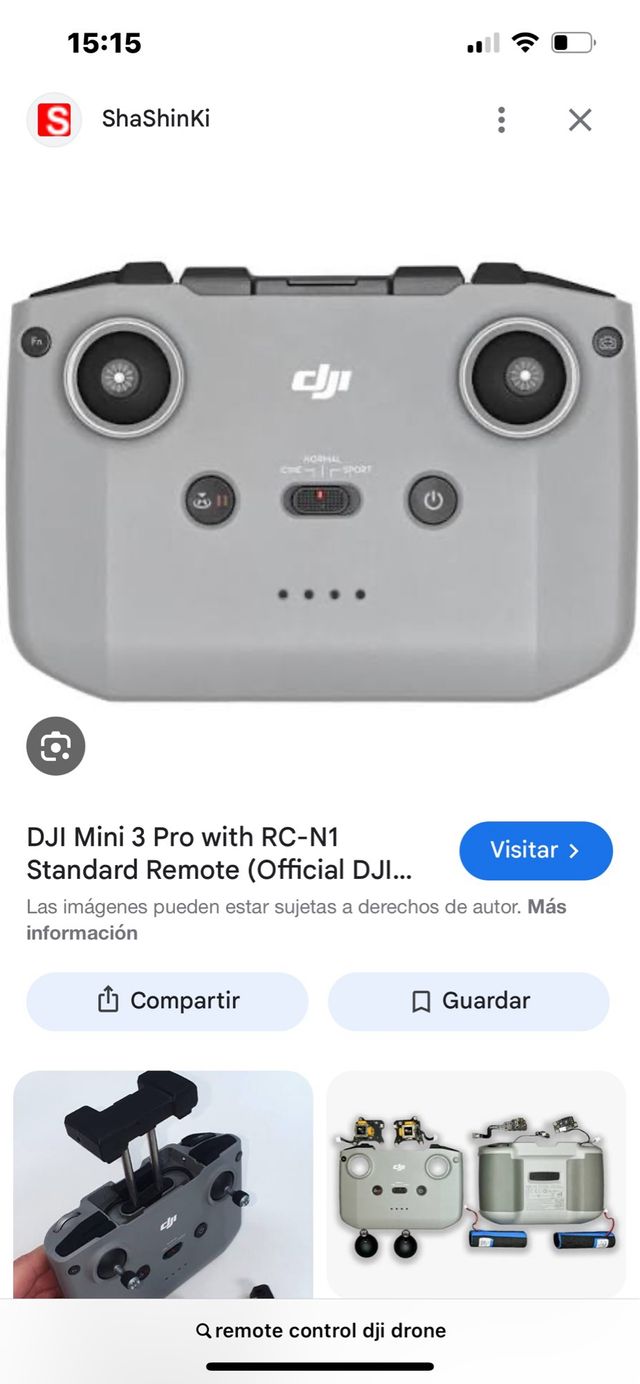Open the DJI Mini 3 Pro result title
This screenshot has height=1384, width=640.
(x=220, y=853)
